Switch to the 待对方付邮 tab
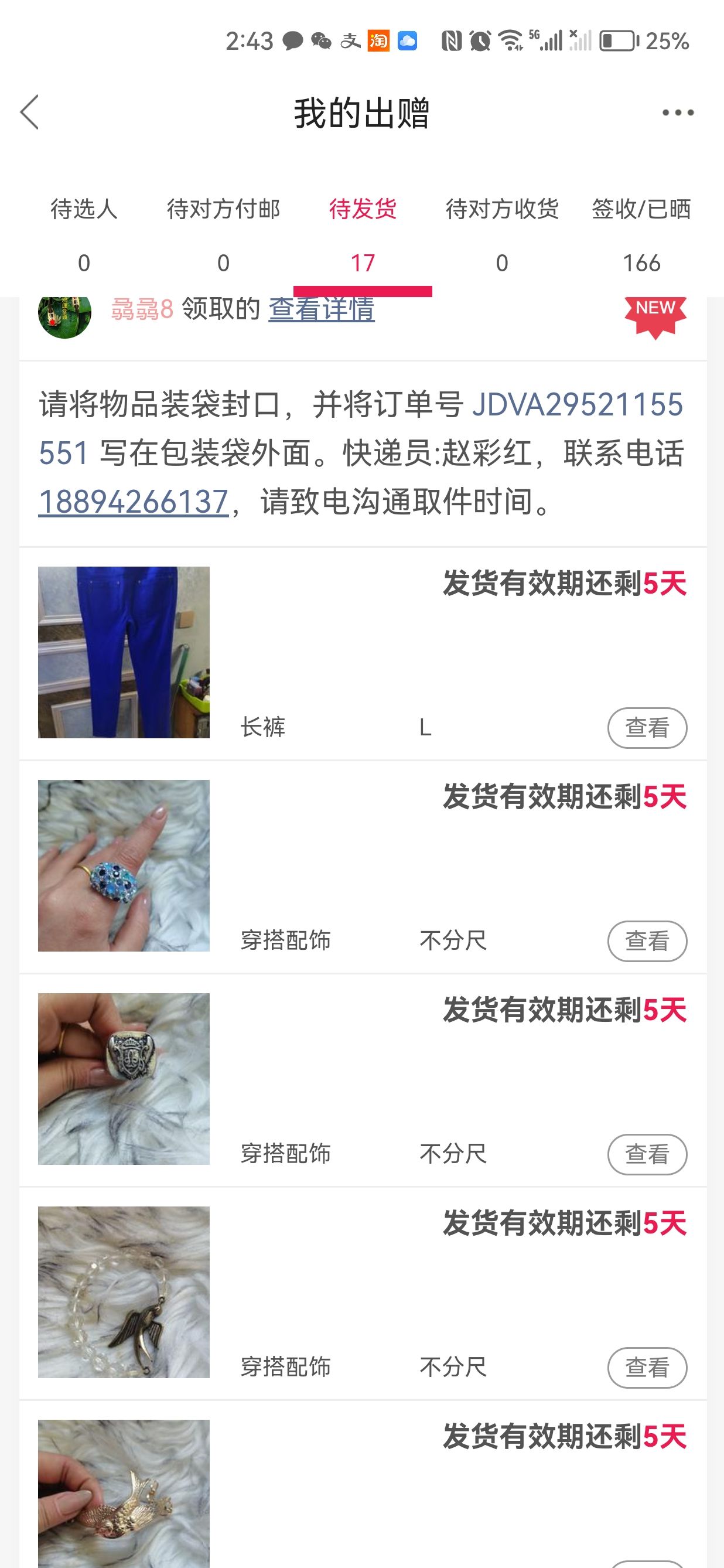Screen dimensions: 724x1568 click(x=223, y=236)
